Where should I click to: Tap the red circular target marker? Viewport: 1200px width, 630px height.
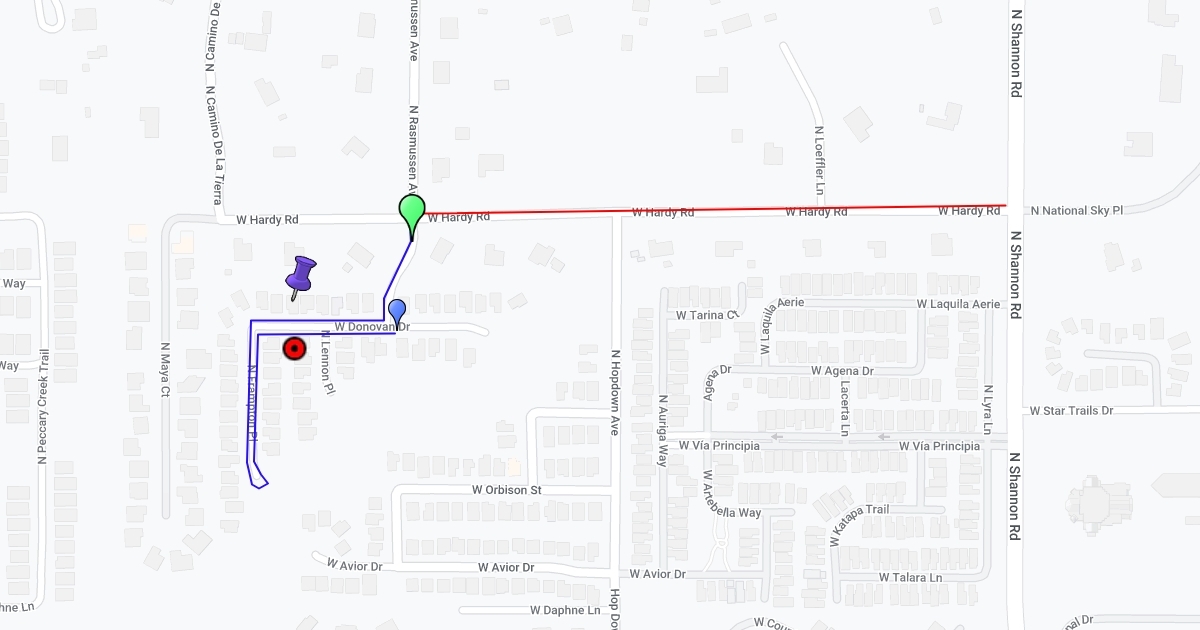click(294, 348)
